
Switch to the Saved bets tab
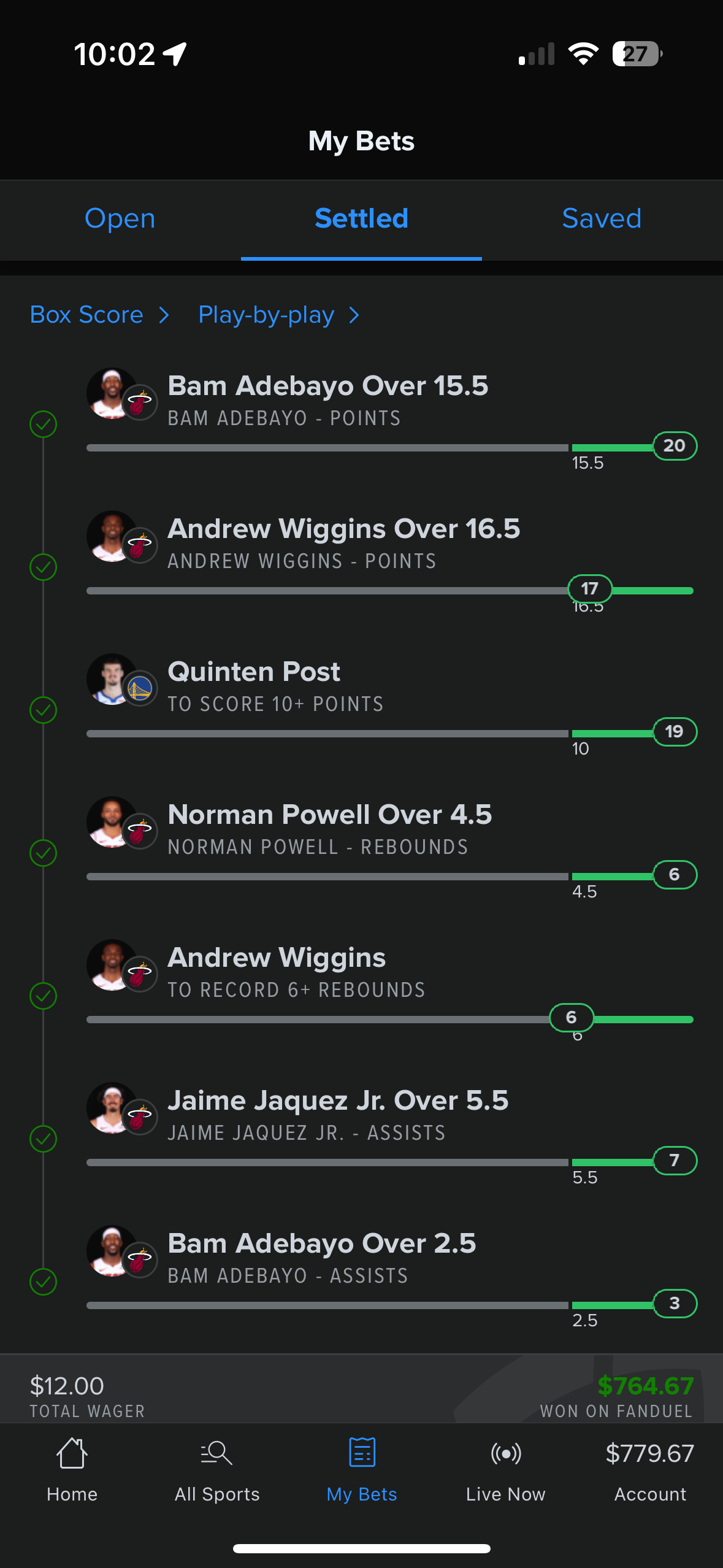602,219
